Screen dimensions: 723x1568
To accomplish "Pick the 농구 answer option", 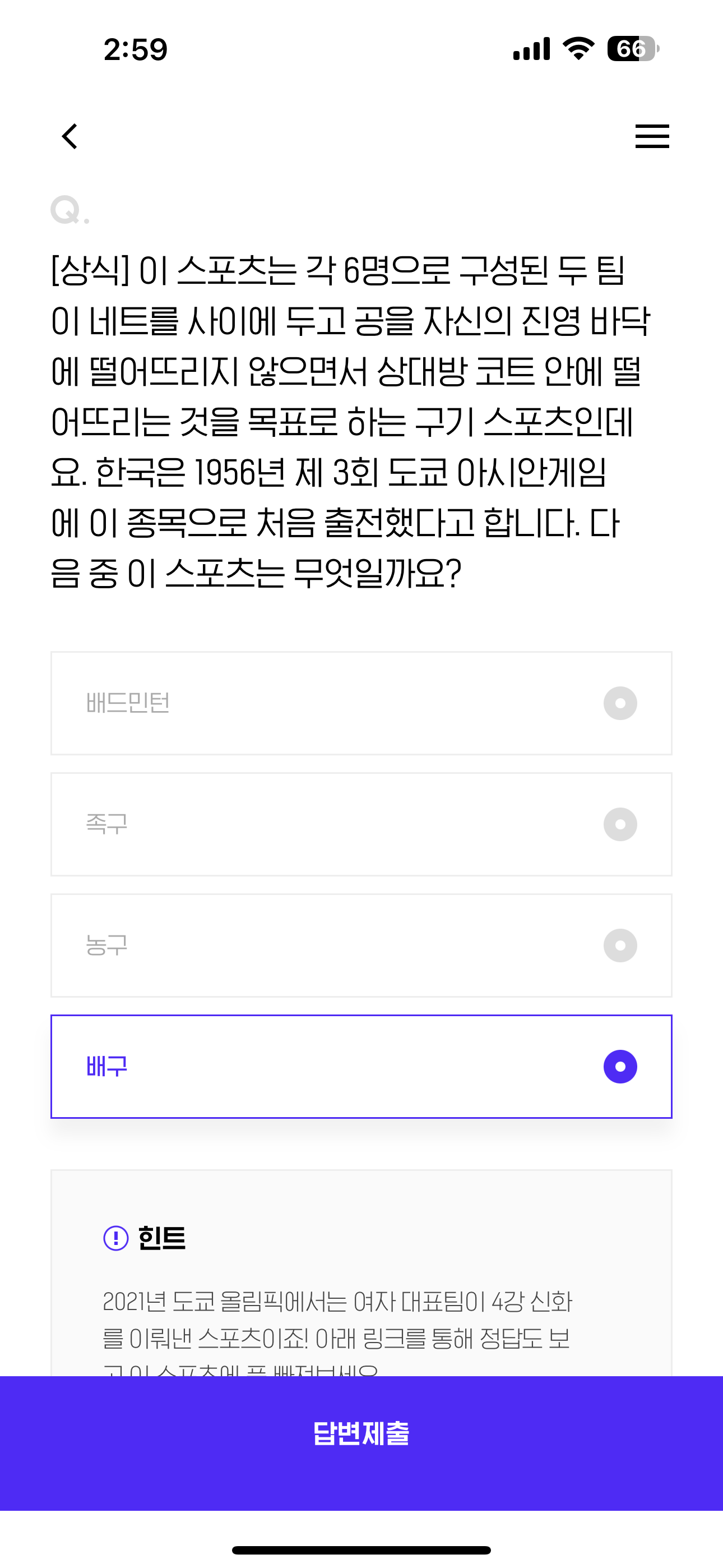I will point(361,946).
